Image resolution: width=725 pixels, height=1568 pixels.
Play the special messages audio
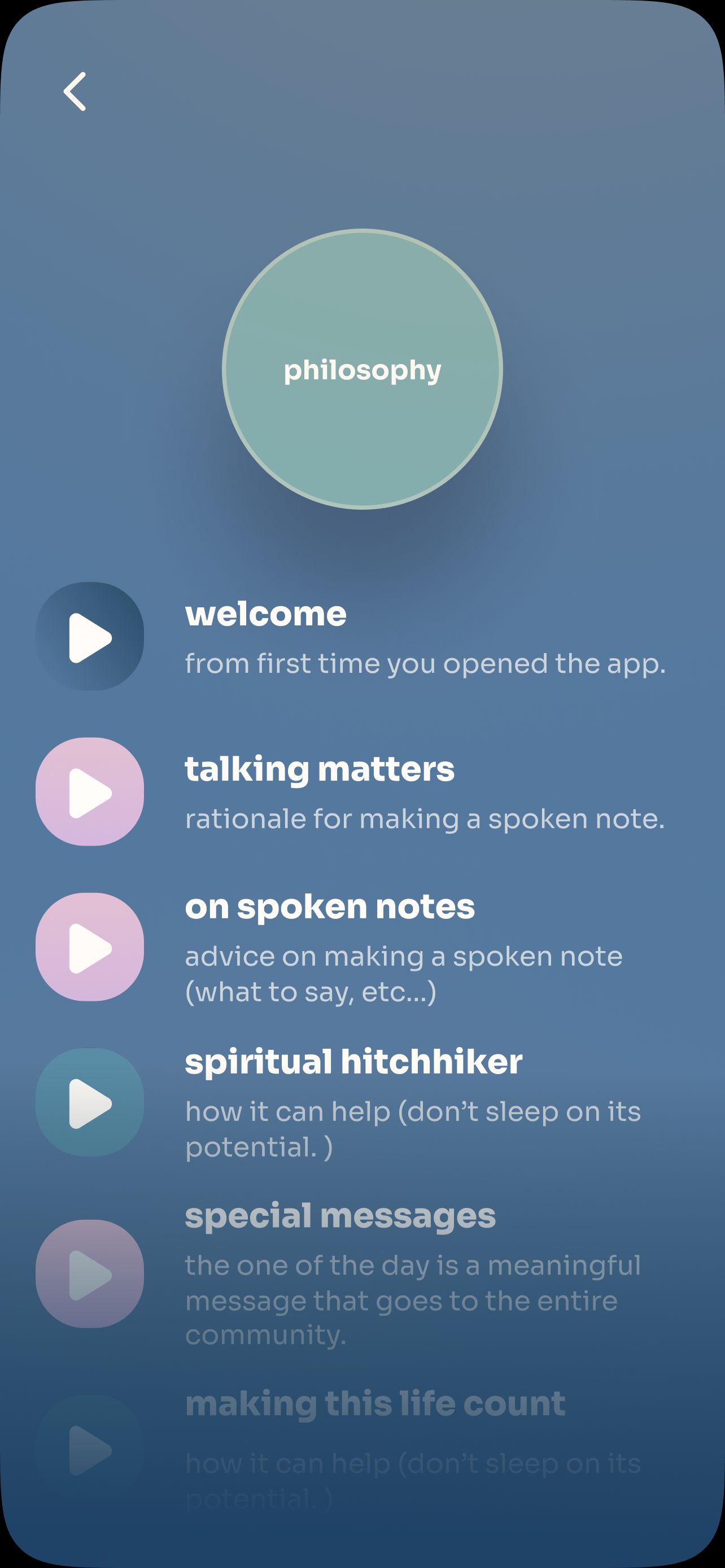(90, 1274)
